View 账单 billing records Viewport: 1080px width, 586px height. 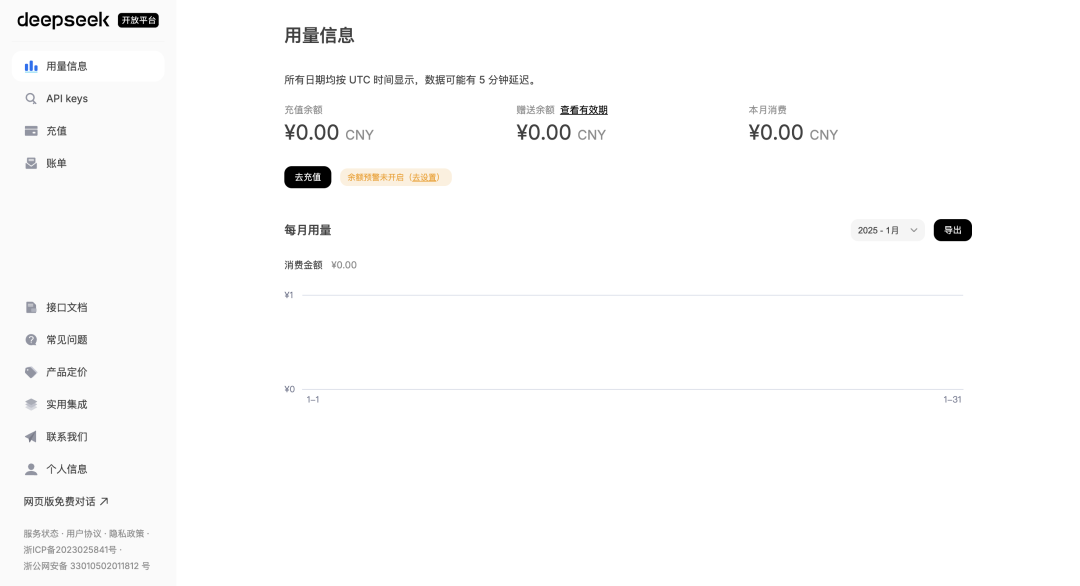tap(56, 163)
